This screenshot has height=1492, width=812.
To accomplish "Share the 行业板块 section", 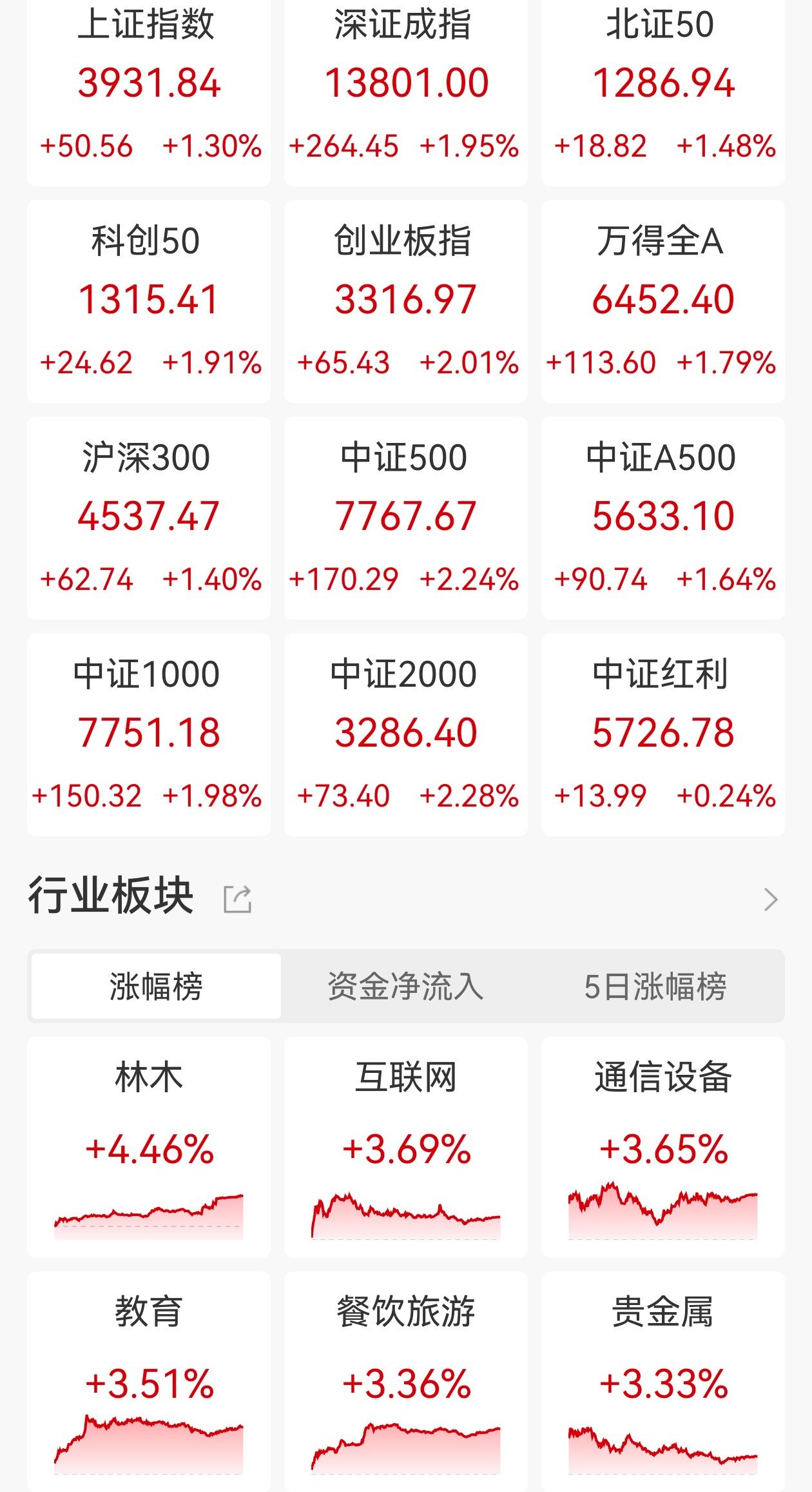I will coord(237,899).
